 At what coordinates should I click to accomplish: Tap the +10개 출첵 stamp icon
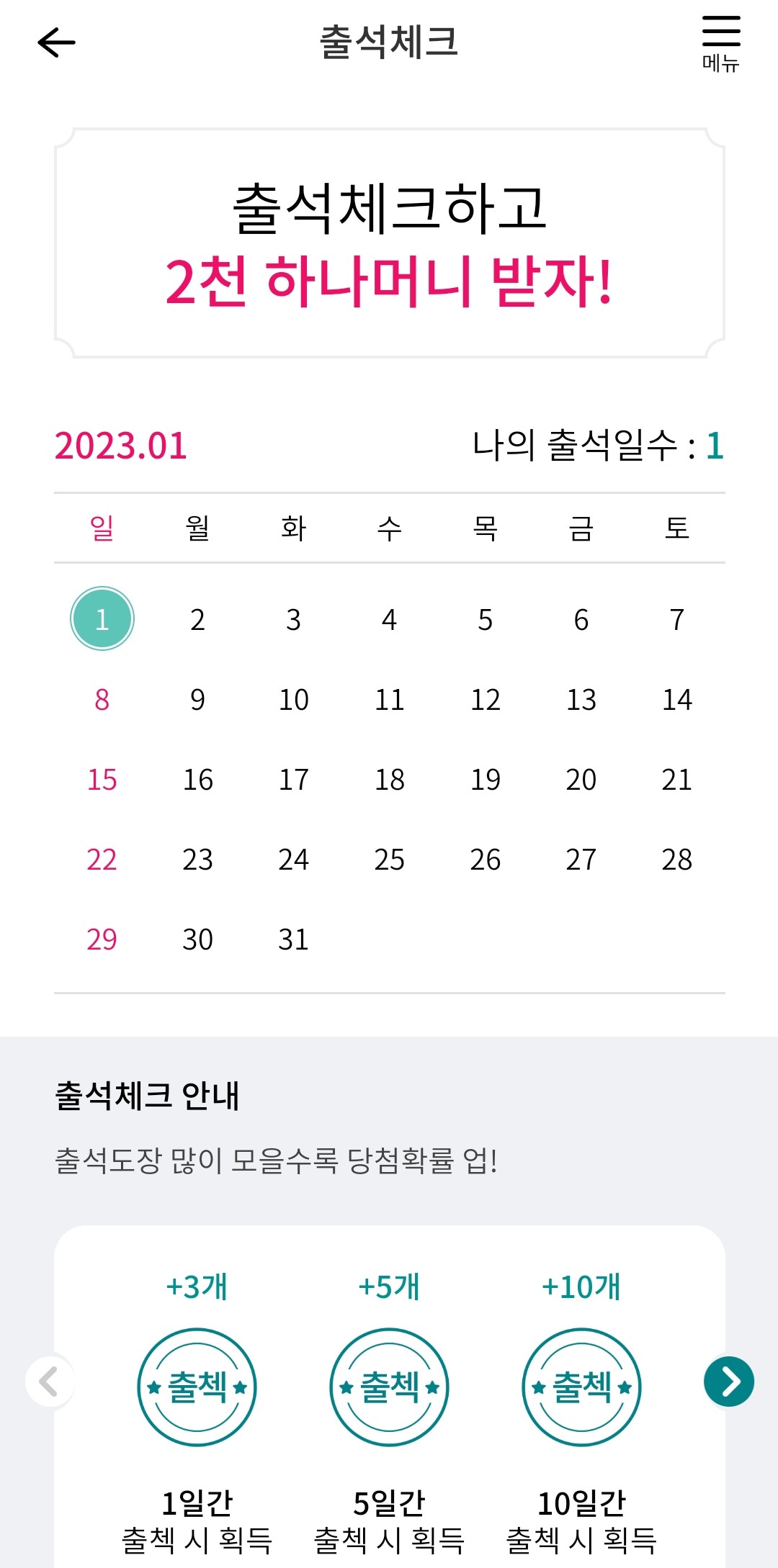point(581,1387)
